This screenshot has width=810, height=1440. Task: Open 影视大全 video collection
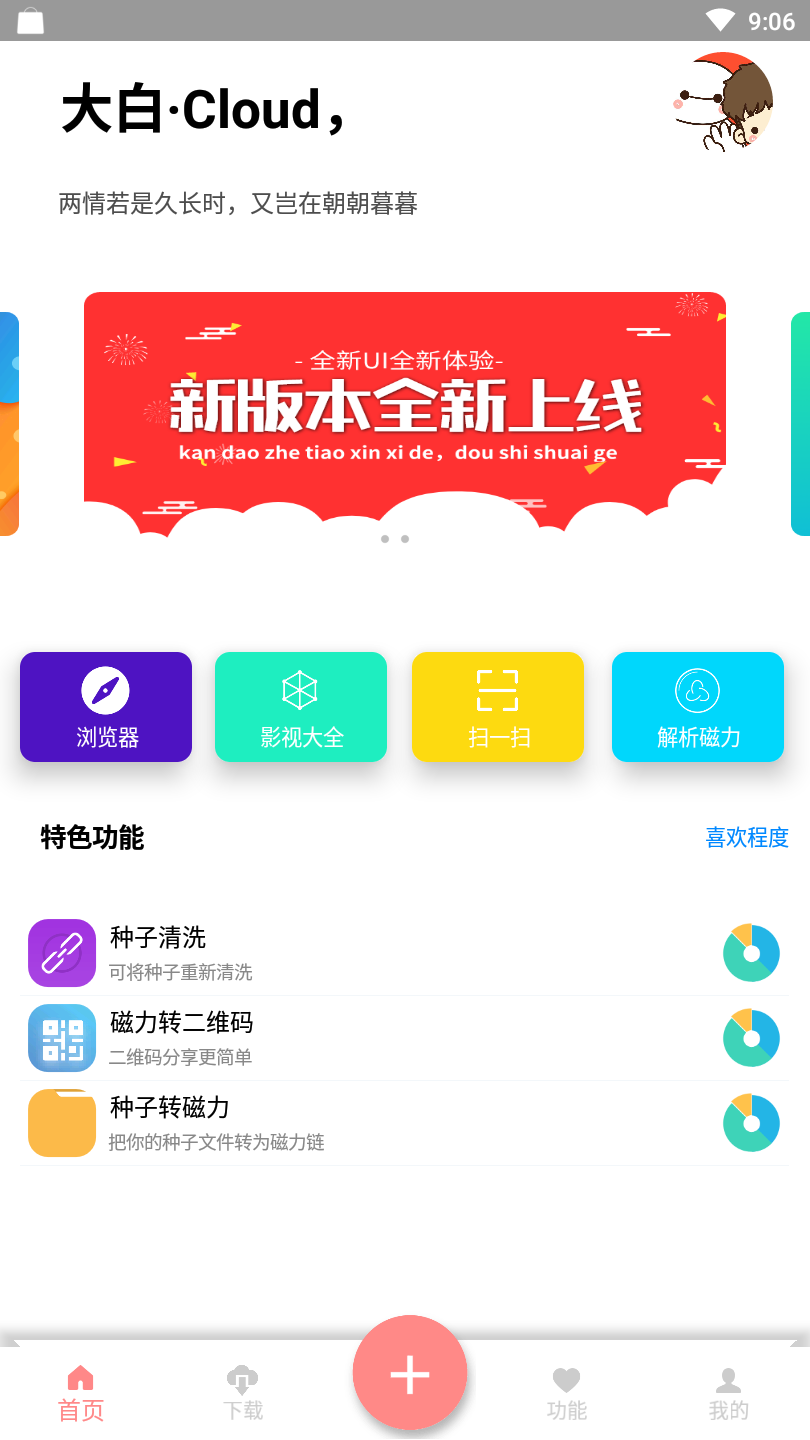pyautogui.click(x=301, y=707)
